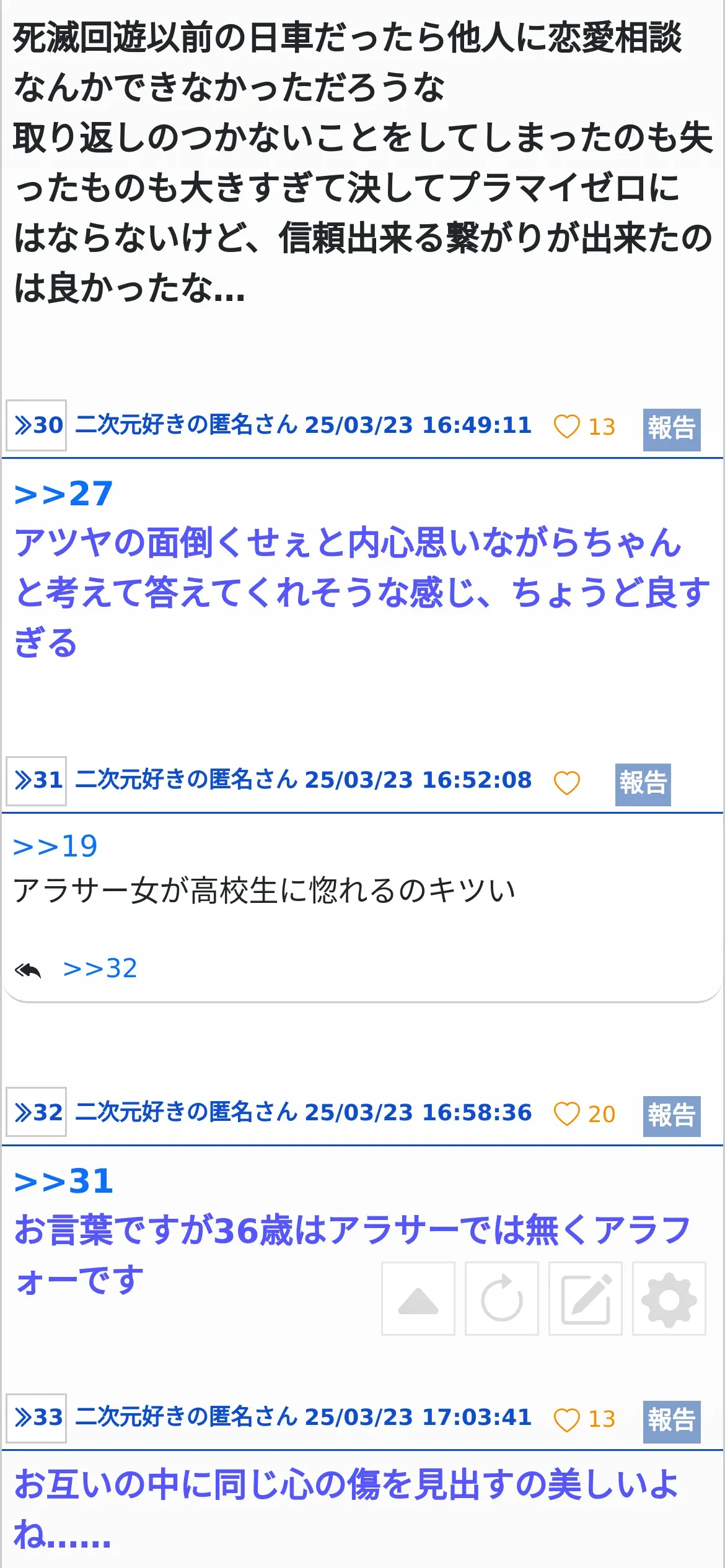
Task: Tap the >>33 post number button
Action: (36, 1418)
